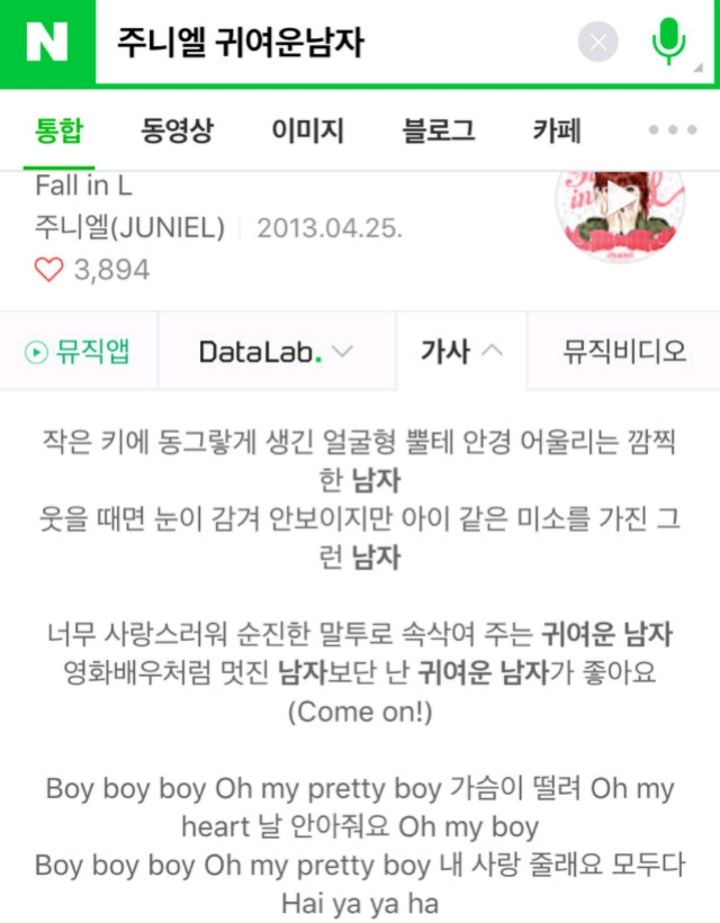
Task: Switch to the 동영상 tab
Action: [177, 131]
